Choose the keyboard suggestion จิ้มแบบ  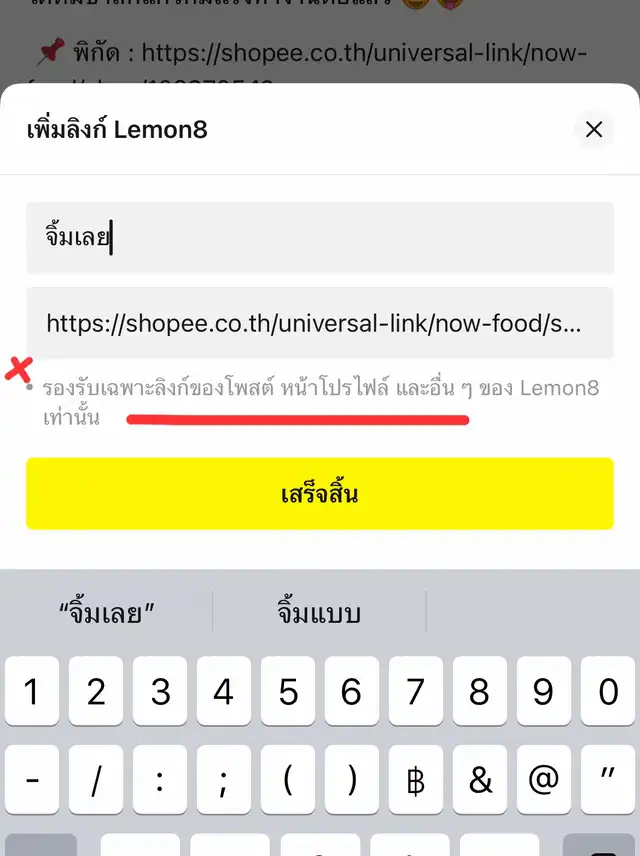(x=319, y=612)
